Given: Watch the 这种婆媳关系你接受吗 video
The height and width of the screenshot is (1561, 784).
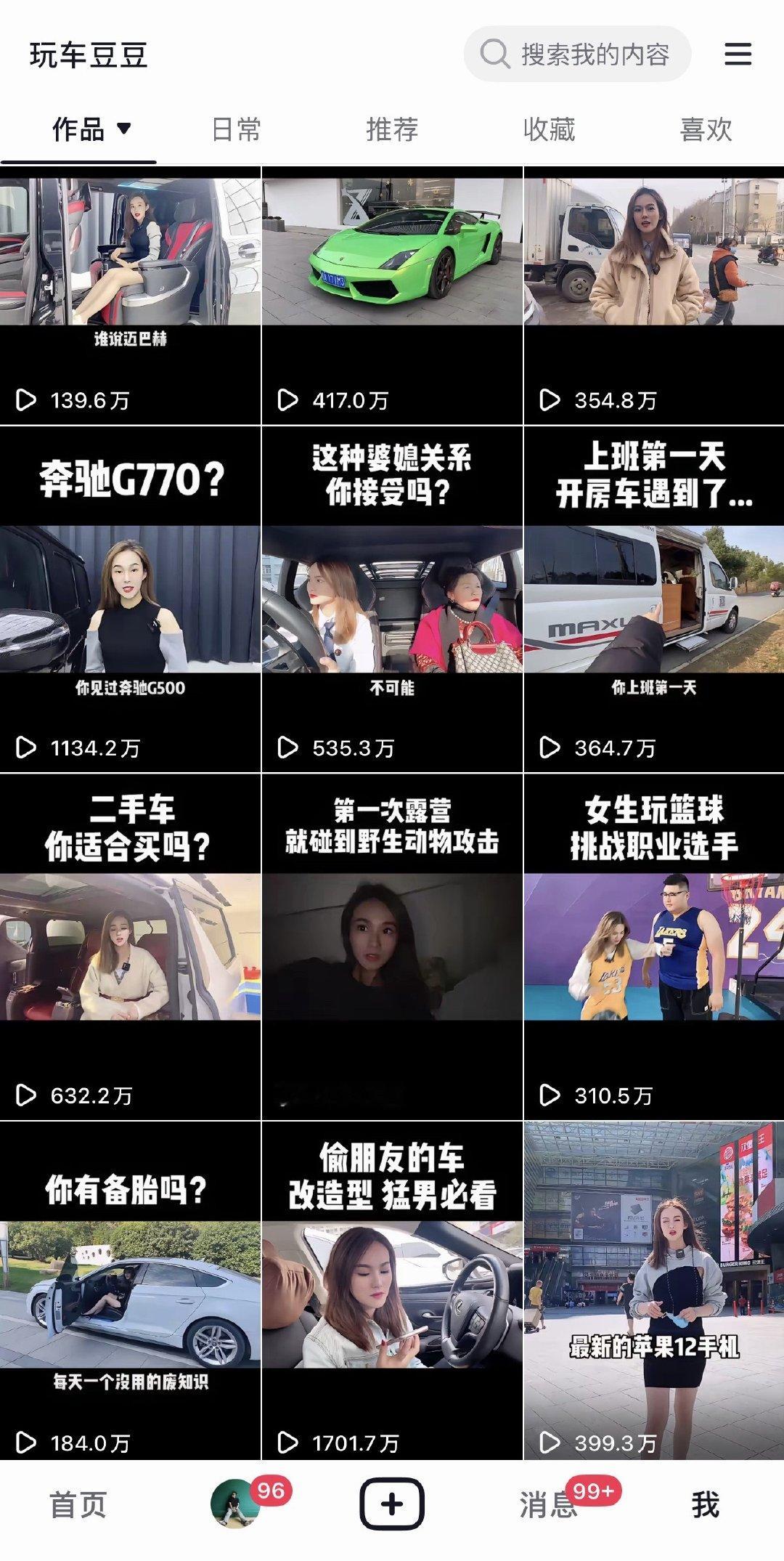Looking at the screenshot, I should pos(392,599).
